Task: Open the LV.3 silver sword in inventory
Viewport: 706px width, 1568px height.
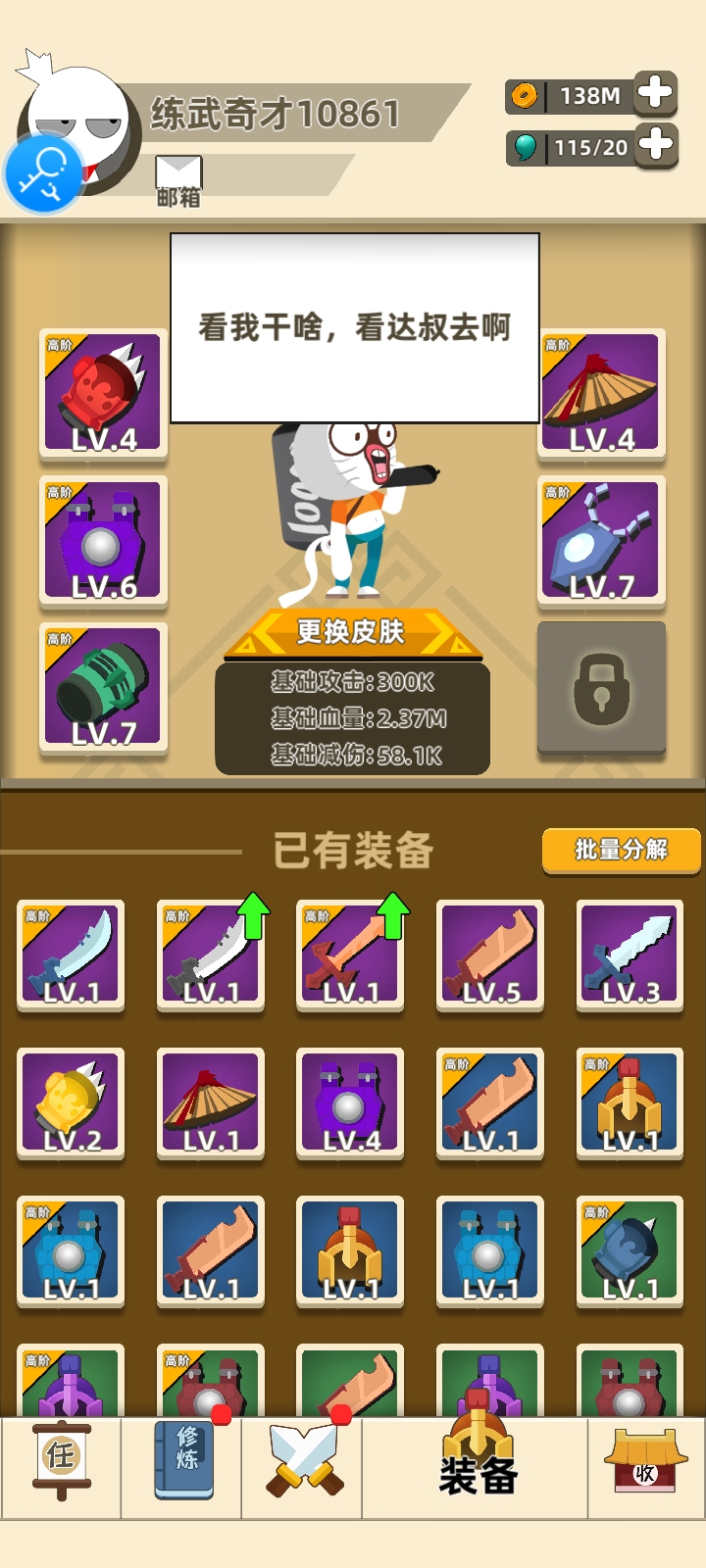Action: coord(629,955)
